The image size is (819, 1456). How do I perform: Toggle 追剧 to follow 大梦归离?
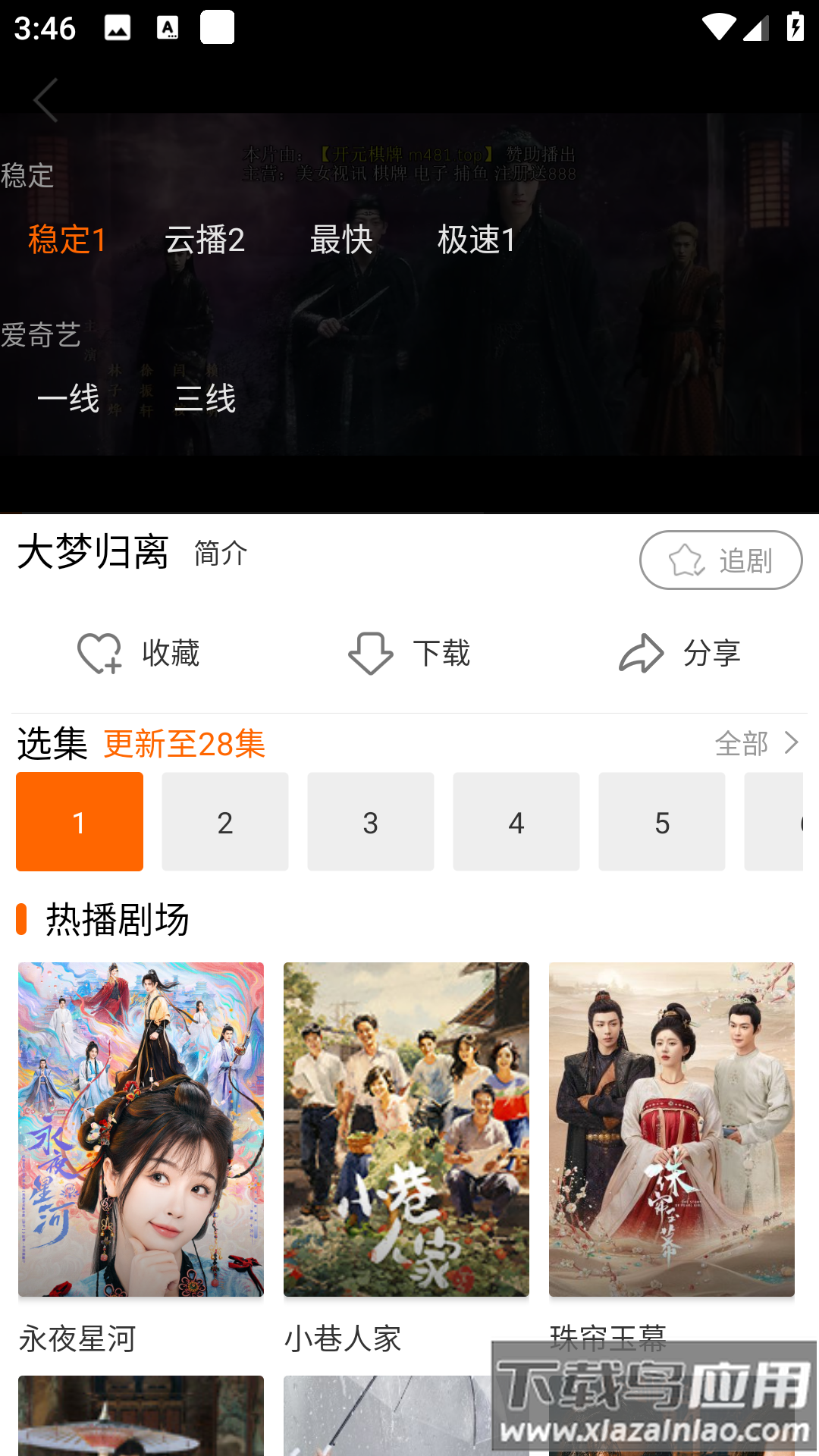click(x=720, y=560)
